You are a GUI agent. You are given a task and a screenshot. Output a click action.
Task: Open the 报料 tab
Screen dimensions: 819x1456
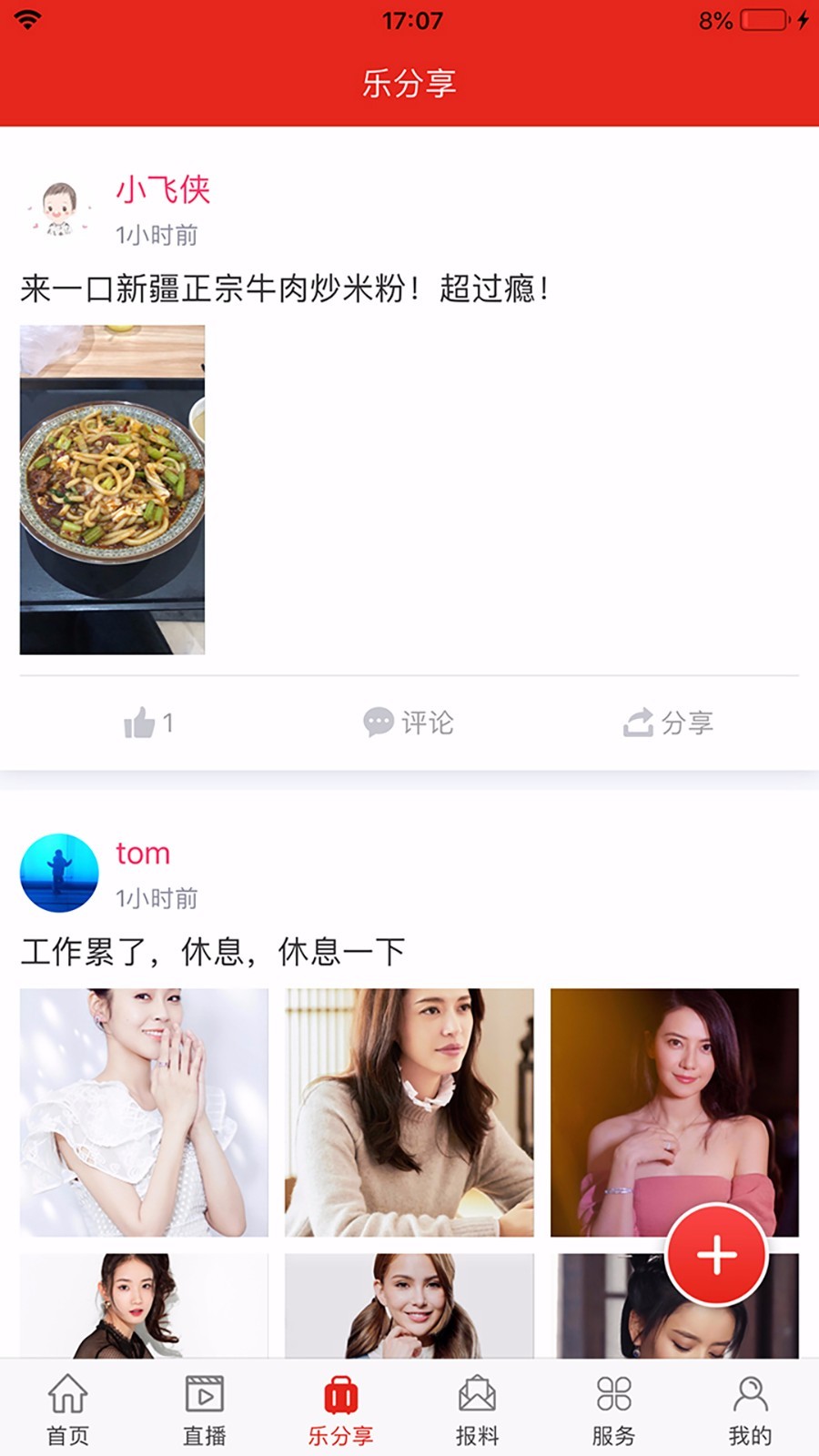(x=478, y=1410)
